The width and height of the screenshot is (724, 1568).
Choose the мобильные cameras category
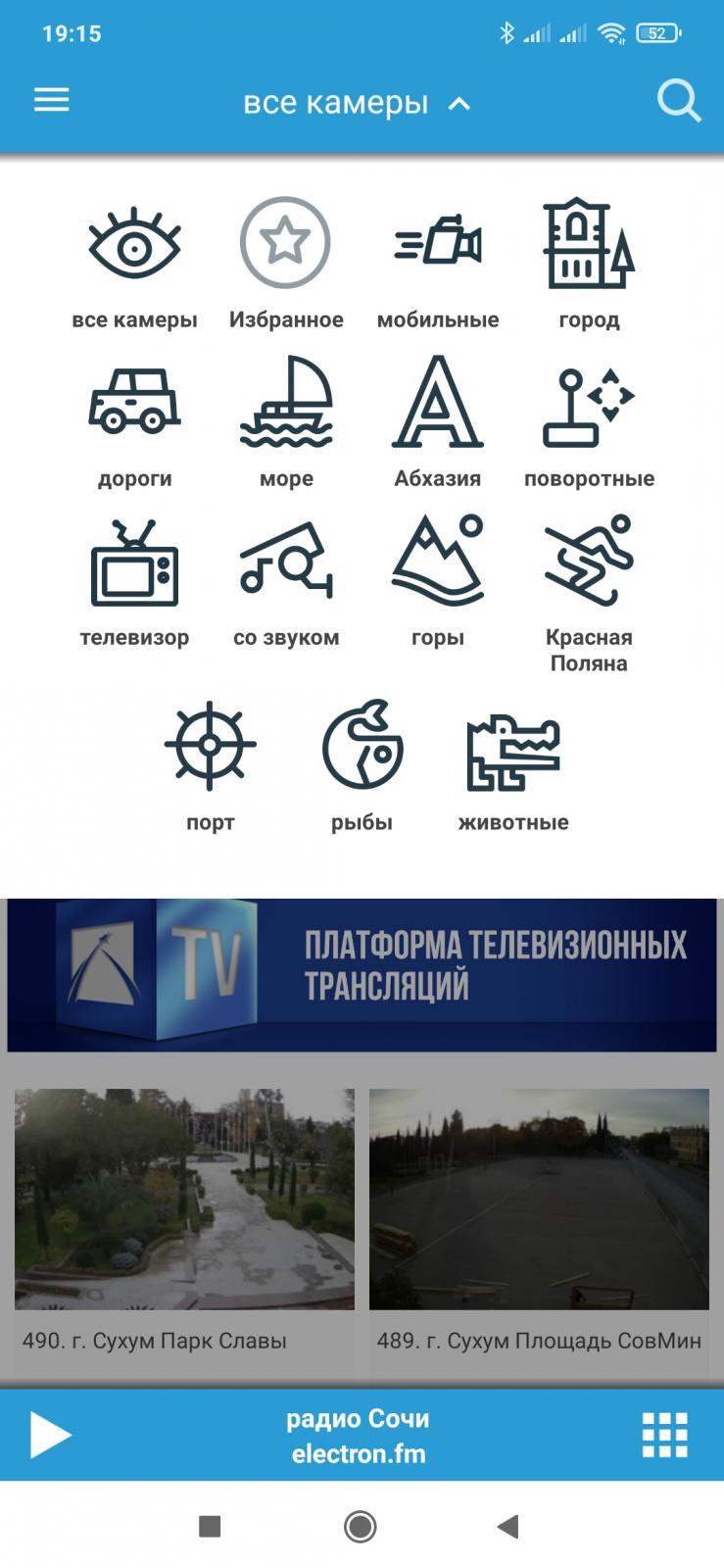point(438,265)
